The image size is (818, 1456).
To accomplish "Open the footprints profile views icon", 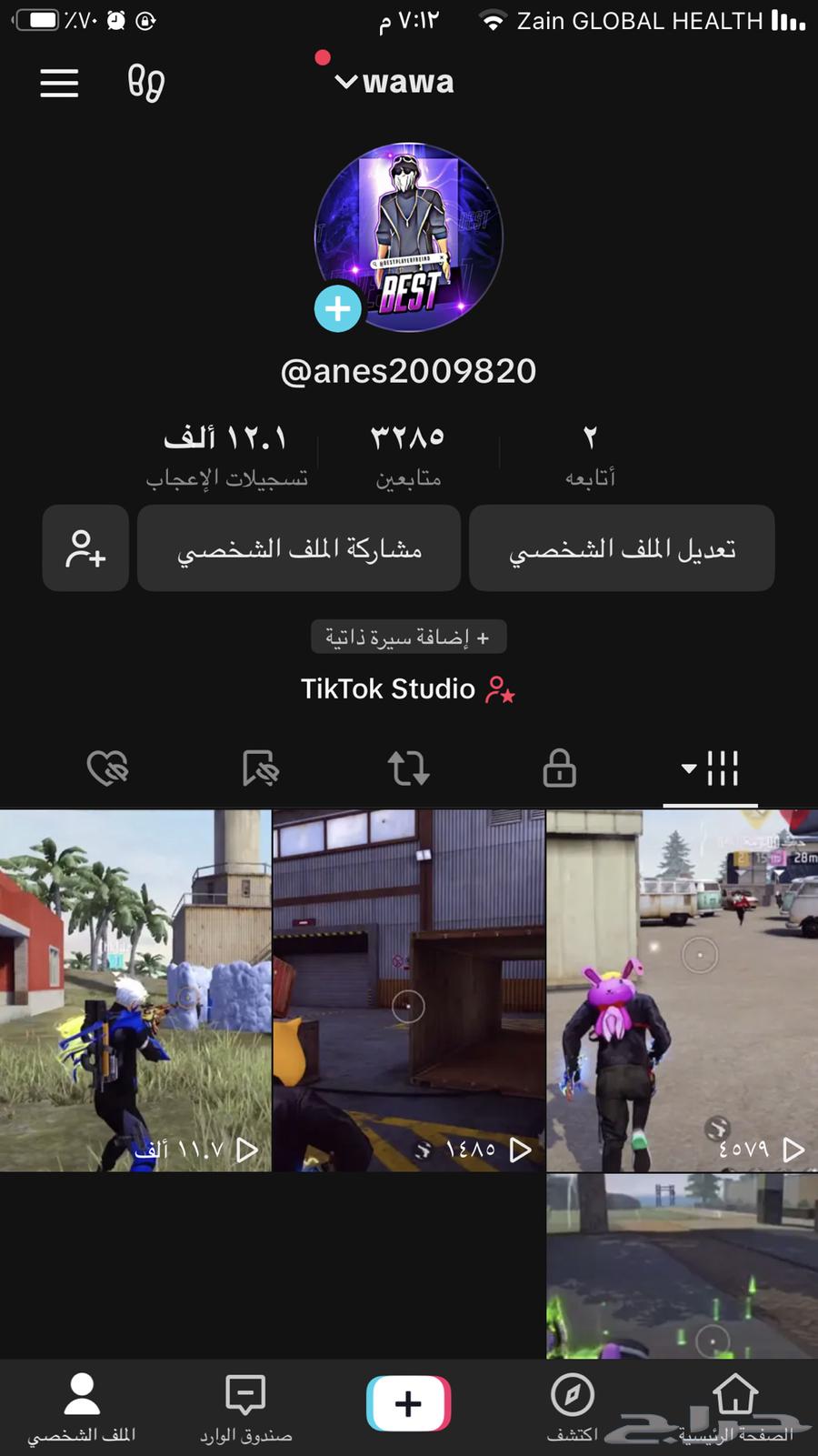I will pyautogui.click(x=145, y=83).
